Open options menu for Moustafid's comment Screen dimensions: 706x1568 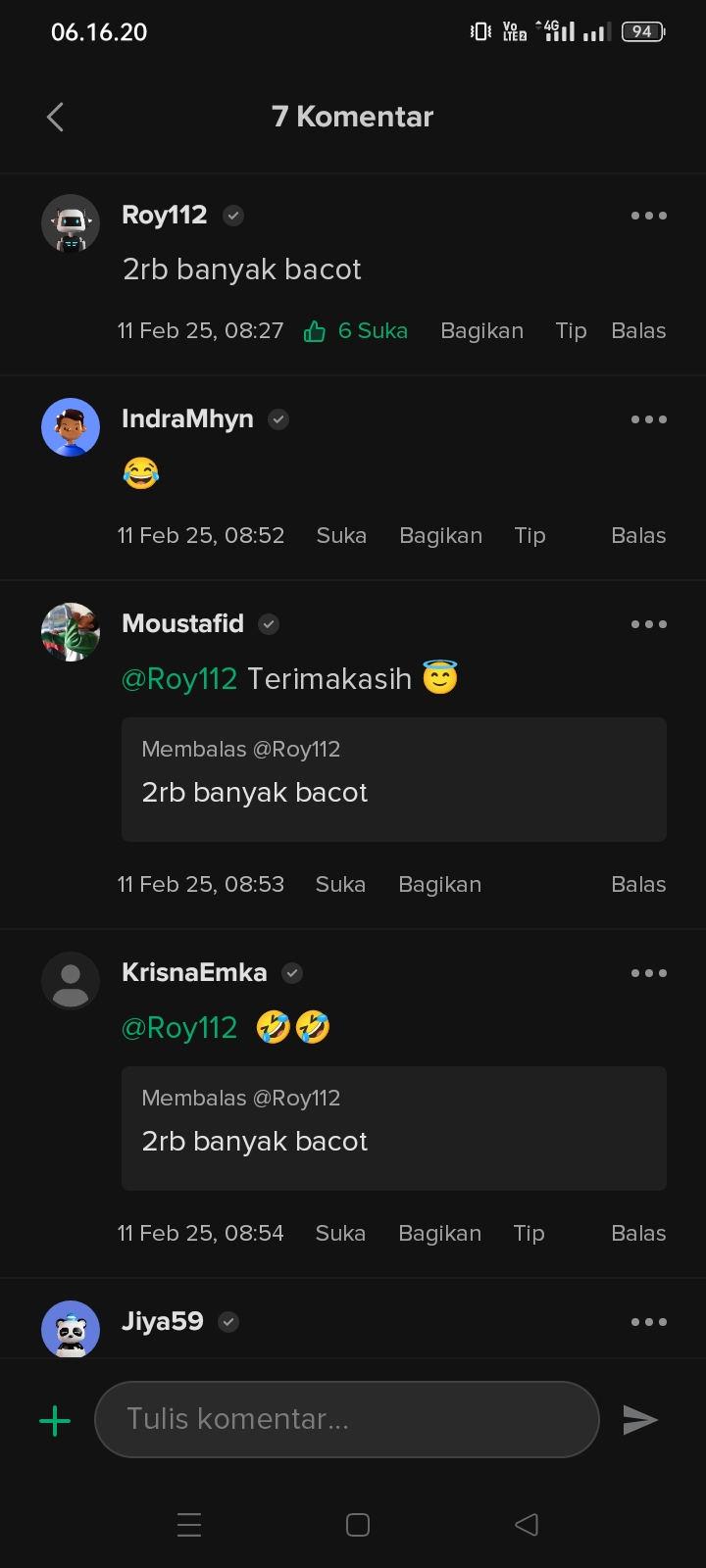648,624
